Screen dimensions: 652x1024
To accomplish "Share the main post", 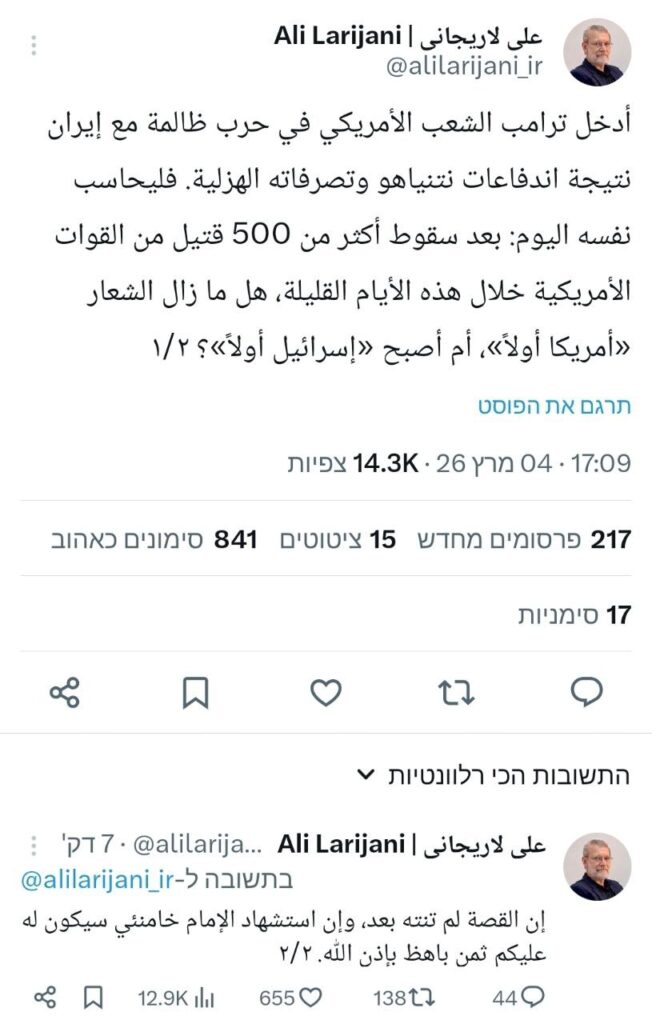I will click(65, 692).
